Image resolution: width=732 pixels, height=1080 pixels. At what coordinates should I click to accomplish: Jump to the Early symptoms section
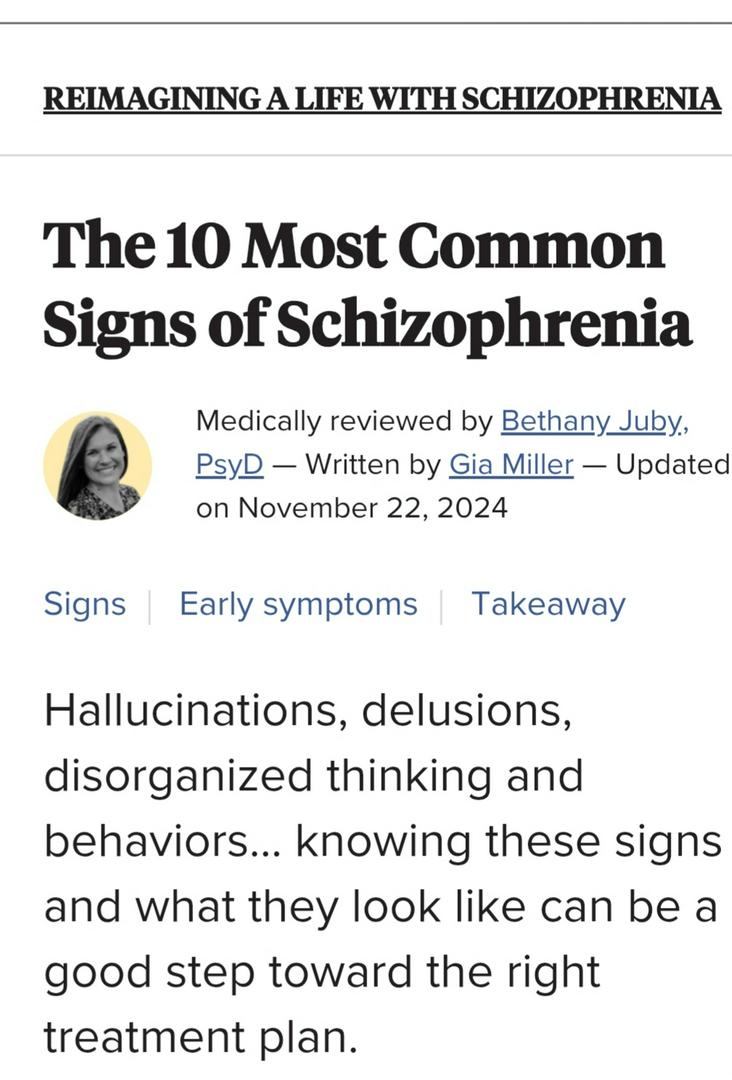[x=298, y=604]
